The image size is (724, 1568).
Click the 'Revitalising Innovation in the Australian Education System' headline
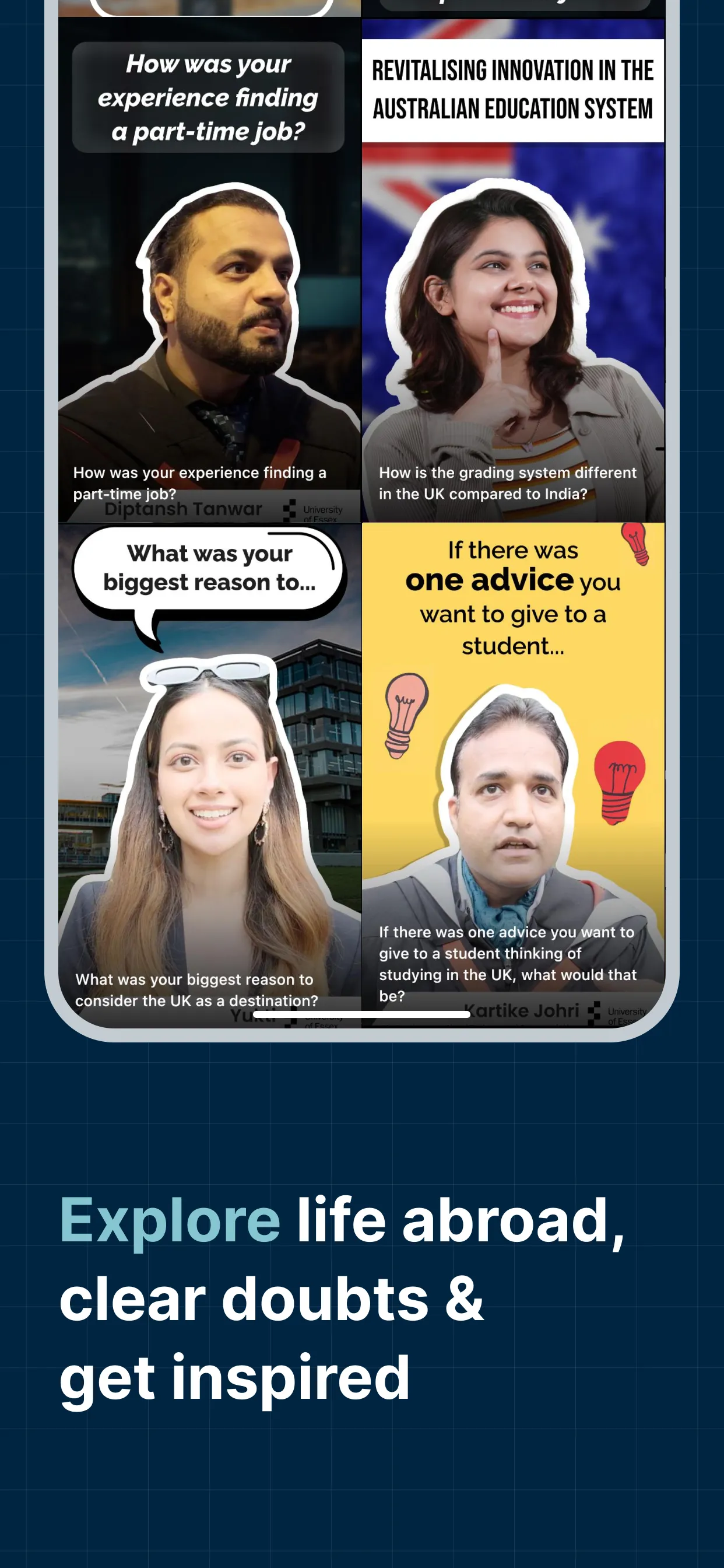click(x=512, y=88)
